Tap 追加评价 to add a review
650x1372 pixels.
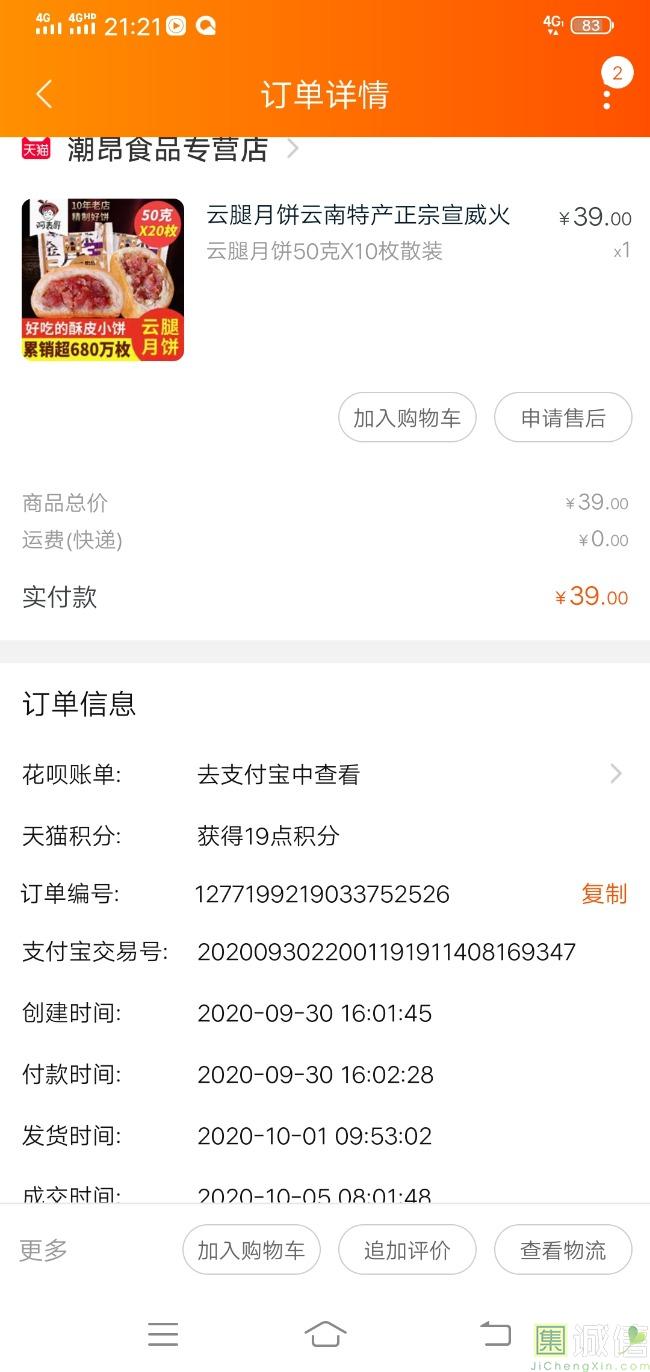click(x=407, y=1250)
